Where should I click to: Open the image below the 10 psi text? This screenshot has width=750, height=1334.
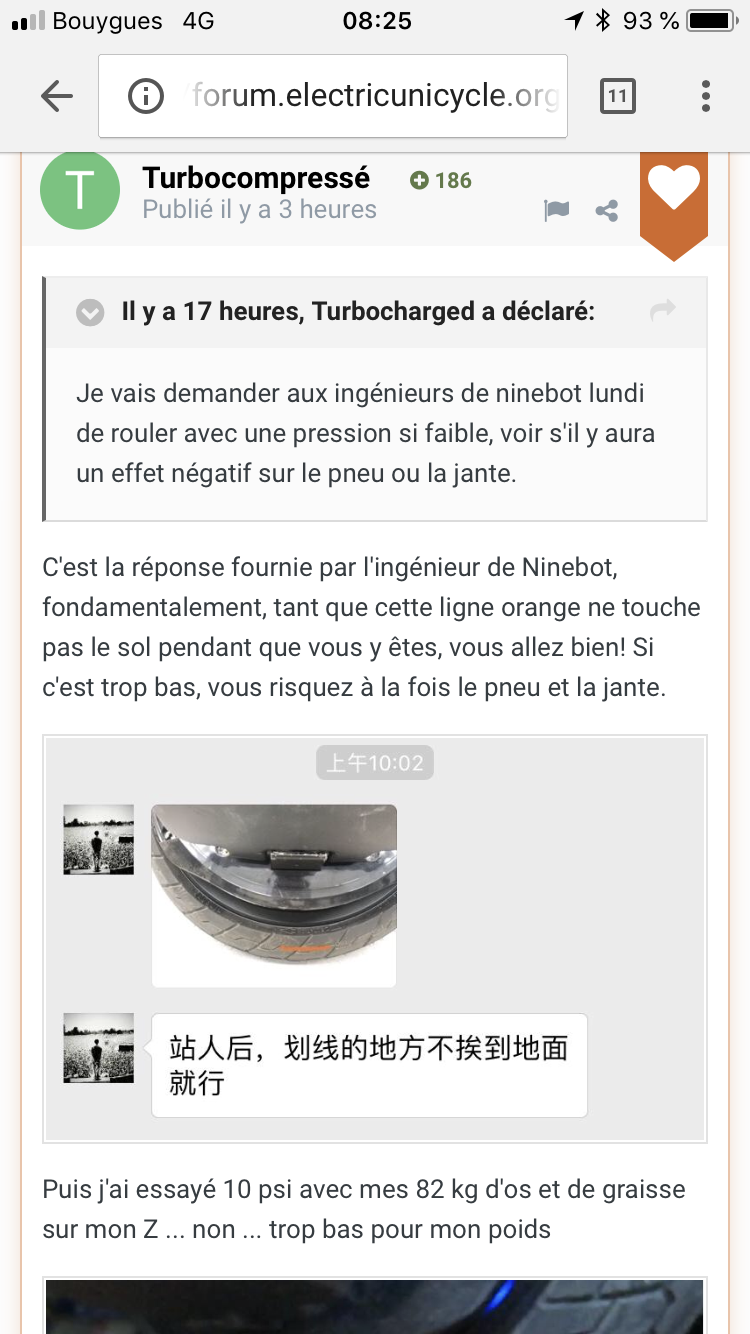coord(375,1306)
